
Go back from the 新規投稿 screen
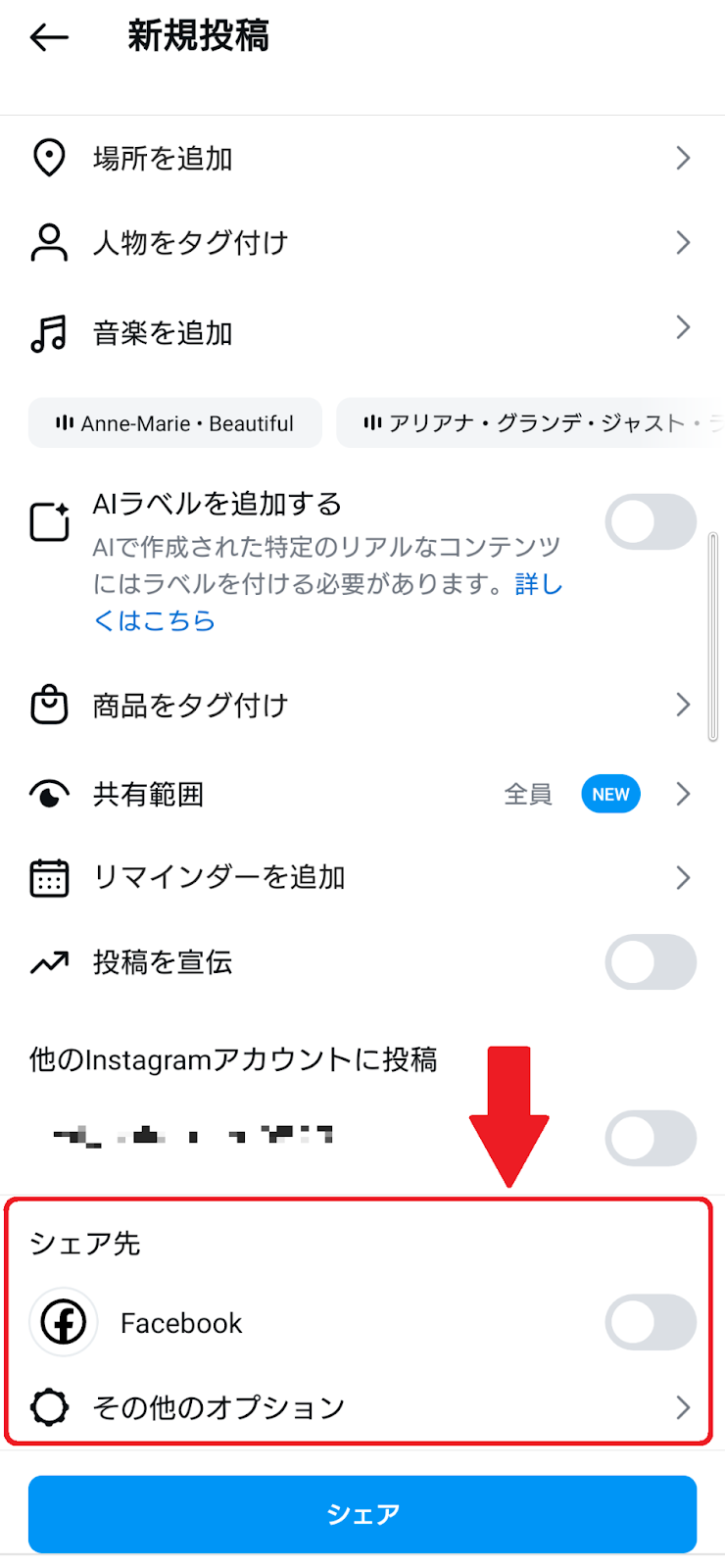coord(49,37)
